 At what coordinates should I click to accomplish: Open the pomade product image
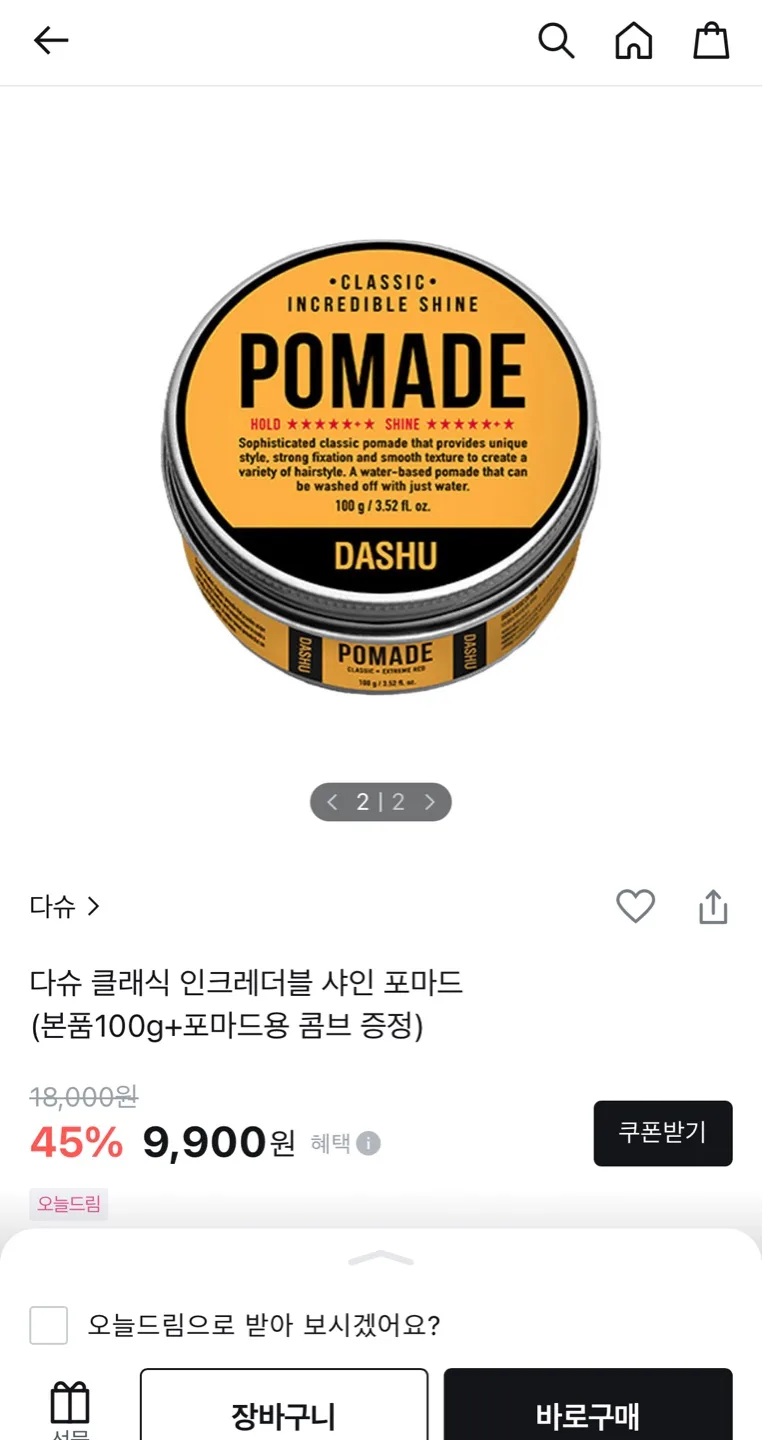pyautogui.click(x=381, y=465)
